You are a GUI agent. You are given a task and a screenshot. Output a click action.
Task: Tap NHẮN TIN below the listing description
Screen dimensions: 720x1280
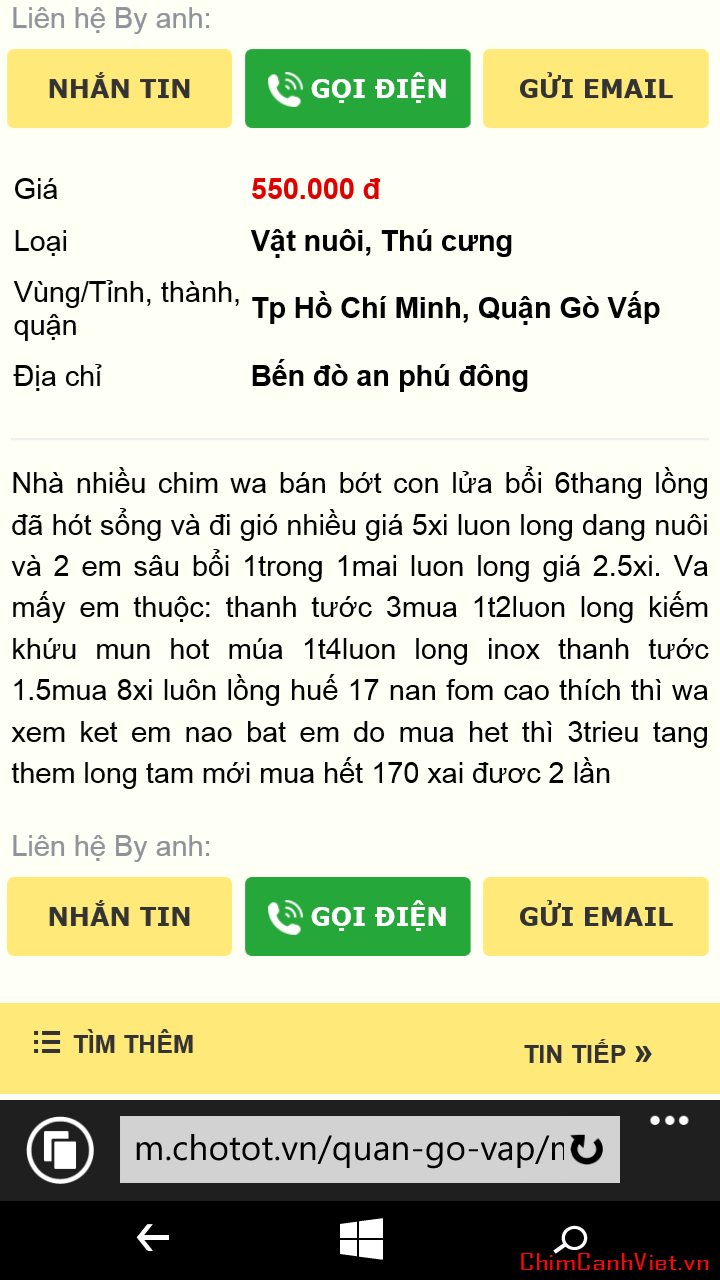(x=119, y=917)
